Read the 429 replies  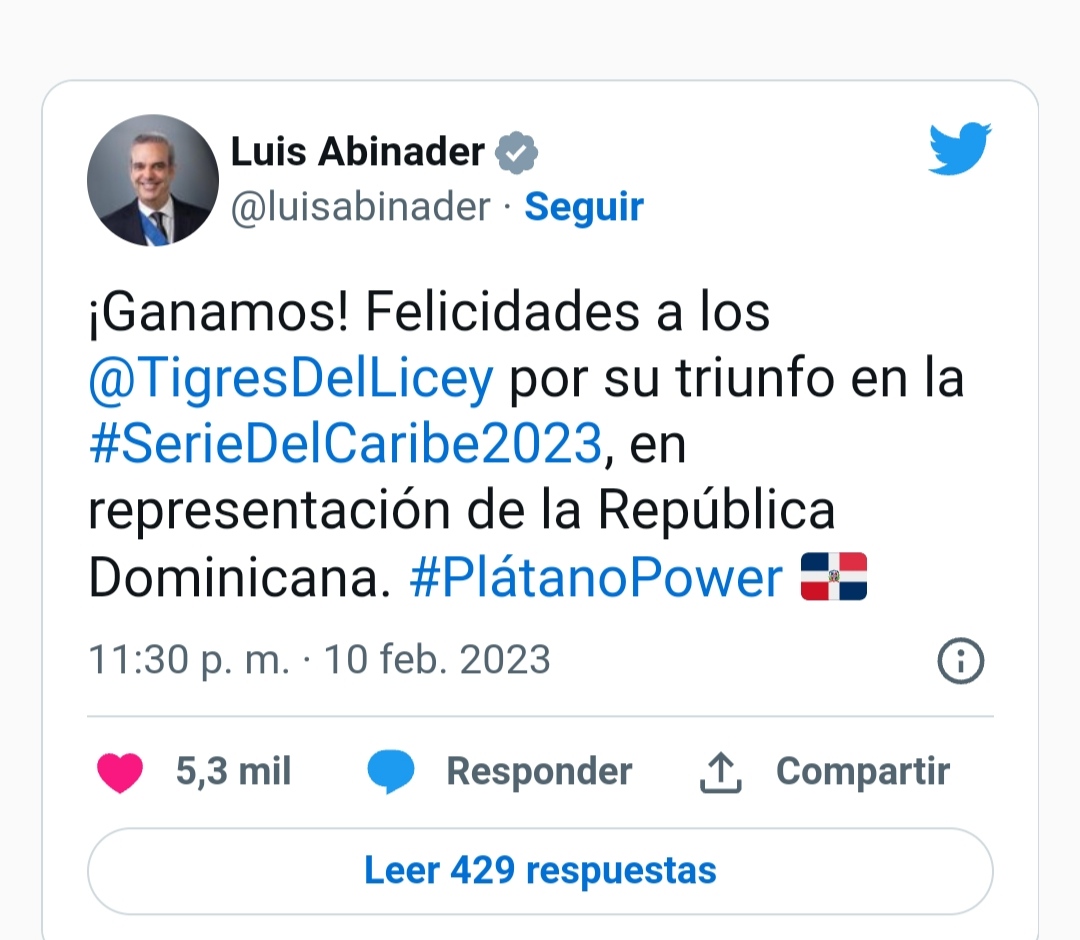click(x=540, y=870)
